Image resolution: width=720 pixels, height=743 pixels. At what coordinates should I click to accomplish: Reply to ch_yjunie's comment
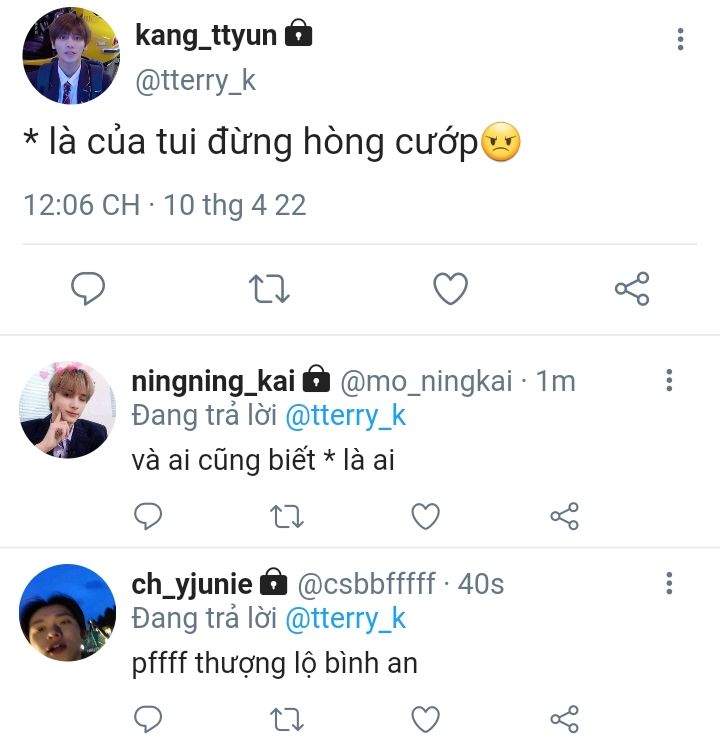[148, 718]
